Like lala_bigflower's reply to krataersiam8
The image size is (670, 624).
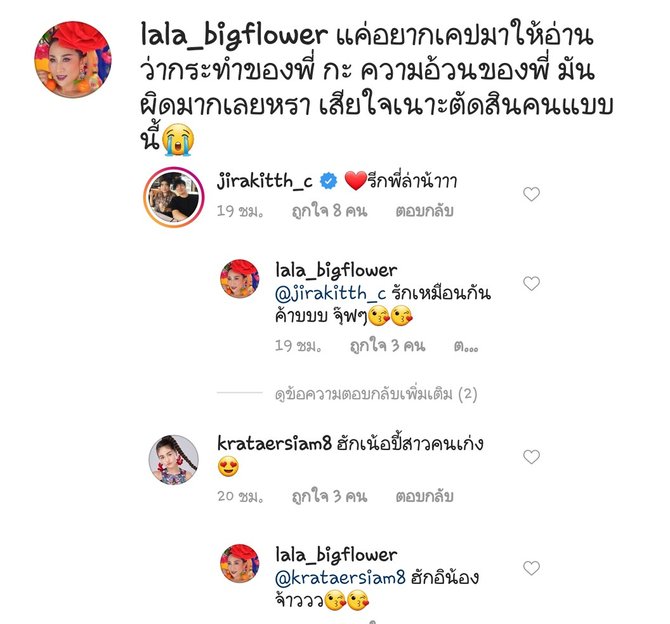[531, 568]
